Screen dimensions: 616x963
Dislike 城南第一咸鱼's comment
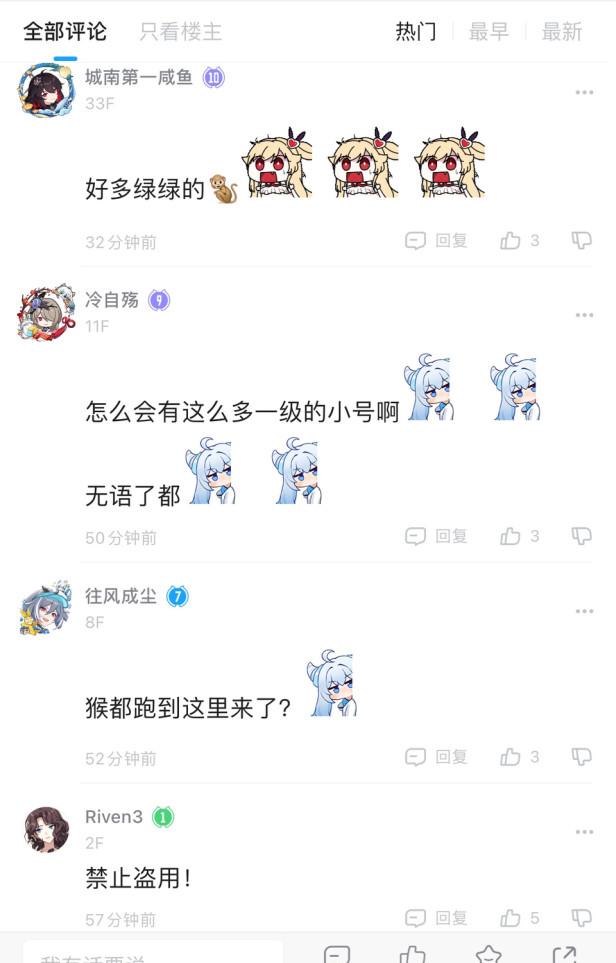coord(581,241)
